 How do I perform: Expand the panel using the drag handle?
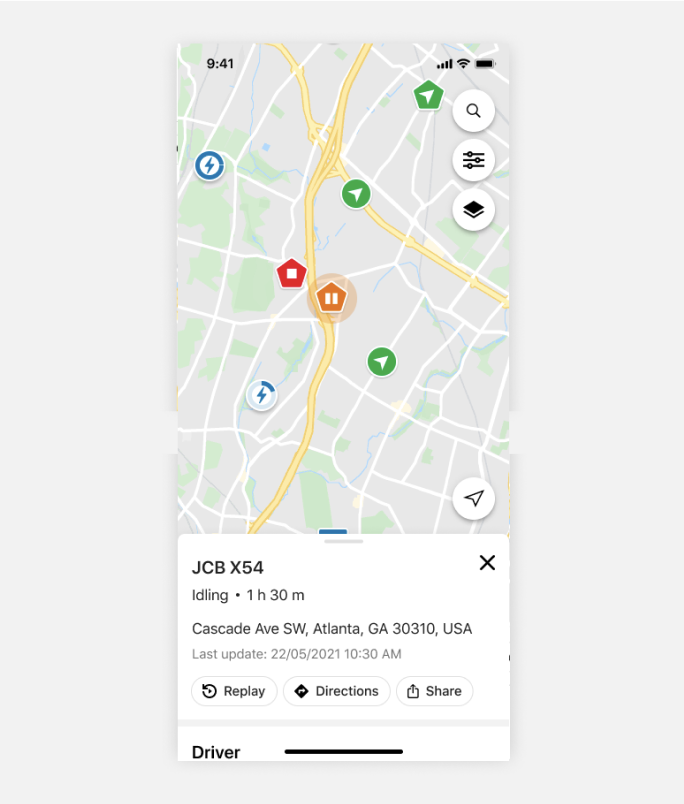(x=343, y=541)
